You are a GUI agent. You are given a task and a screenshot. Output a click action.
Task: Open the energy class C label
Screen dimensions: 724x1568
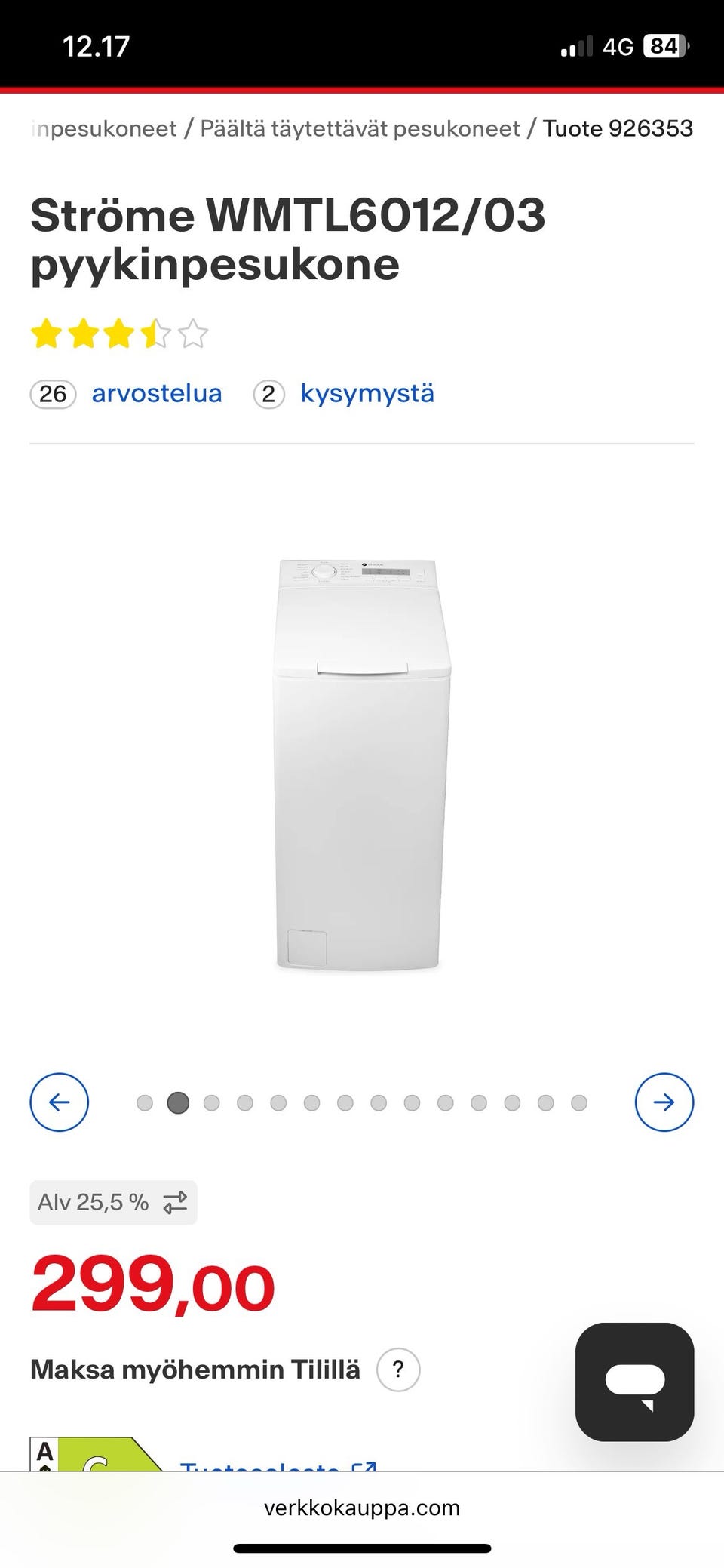(98, 1456)
